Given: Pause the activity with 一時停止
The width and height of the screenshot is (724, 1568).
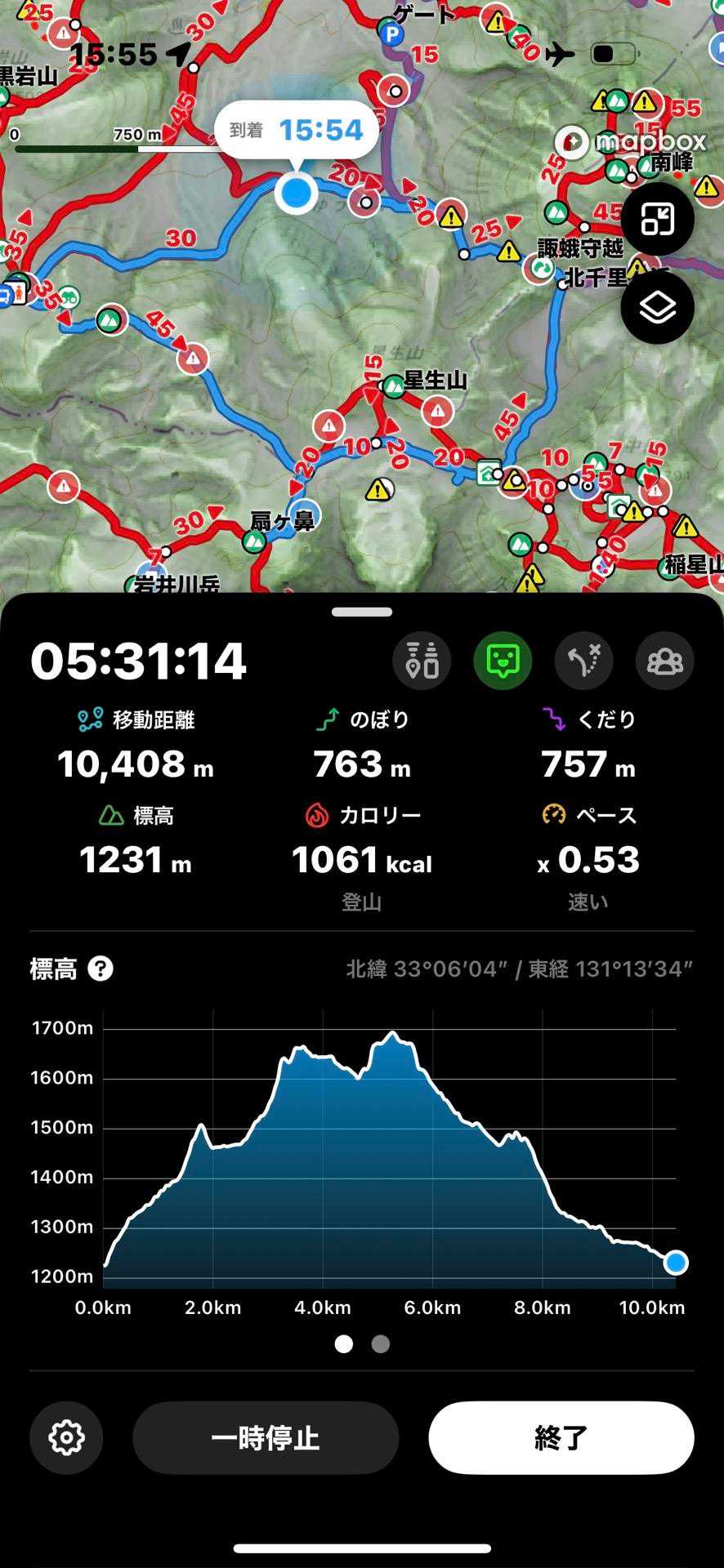Looking at the screenshot, I should 266,1437.
